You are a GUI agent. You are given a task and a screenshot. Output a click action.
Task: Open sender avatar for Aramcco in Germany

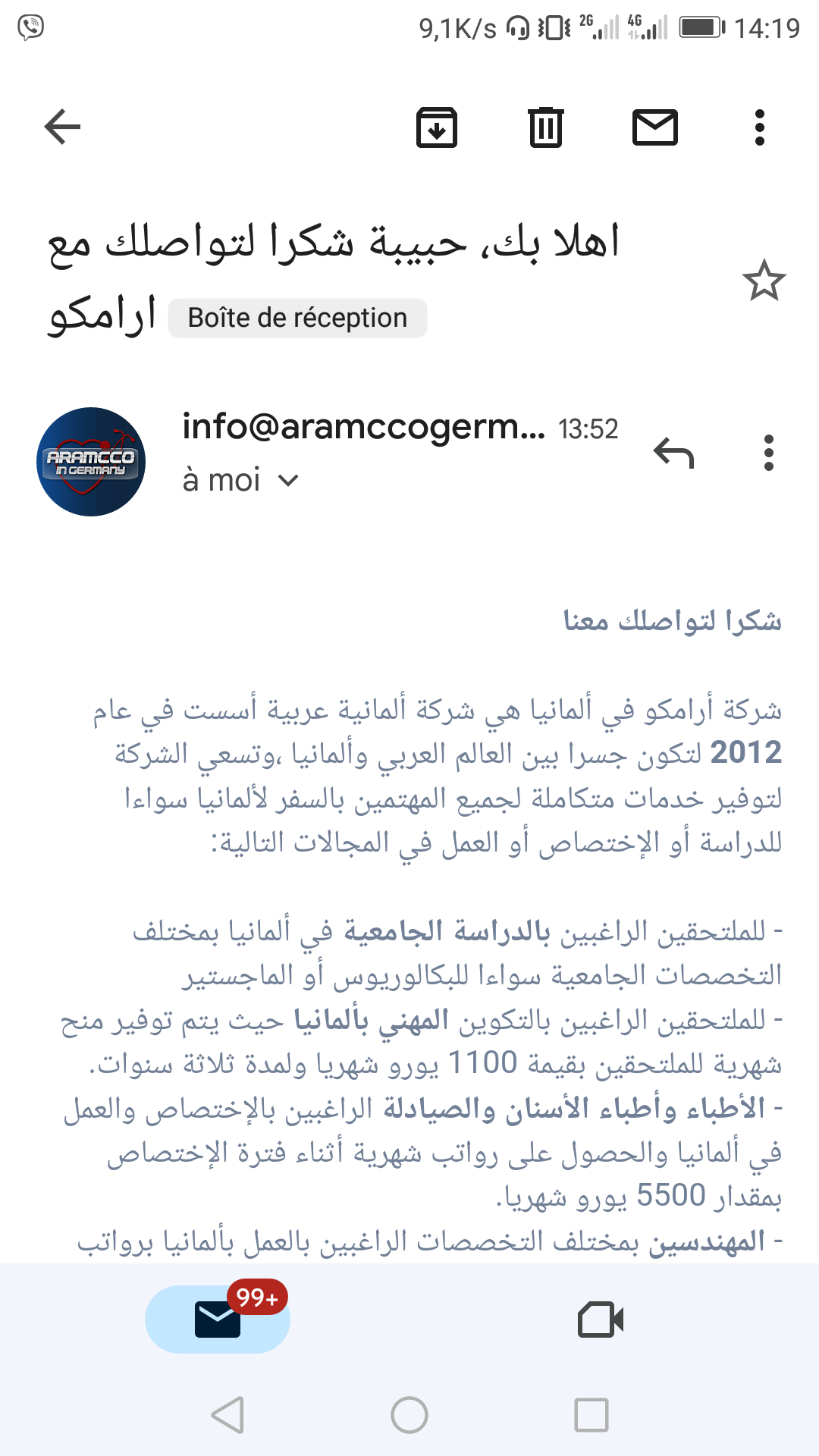91,462
